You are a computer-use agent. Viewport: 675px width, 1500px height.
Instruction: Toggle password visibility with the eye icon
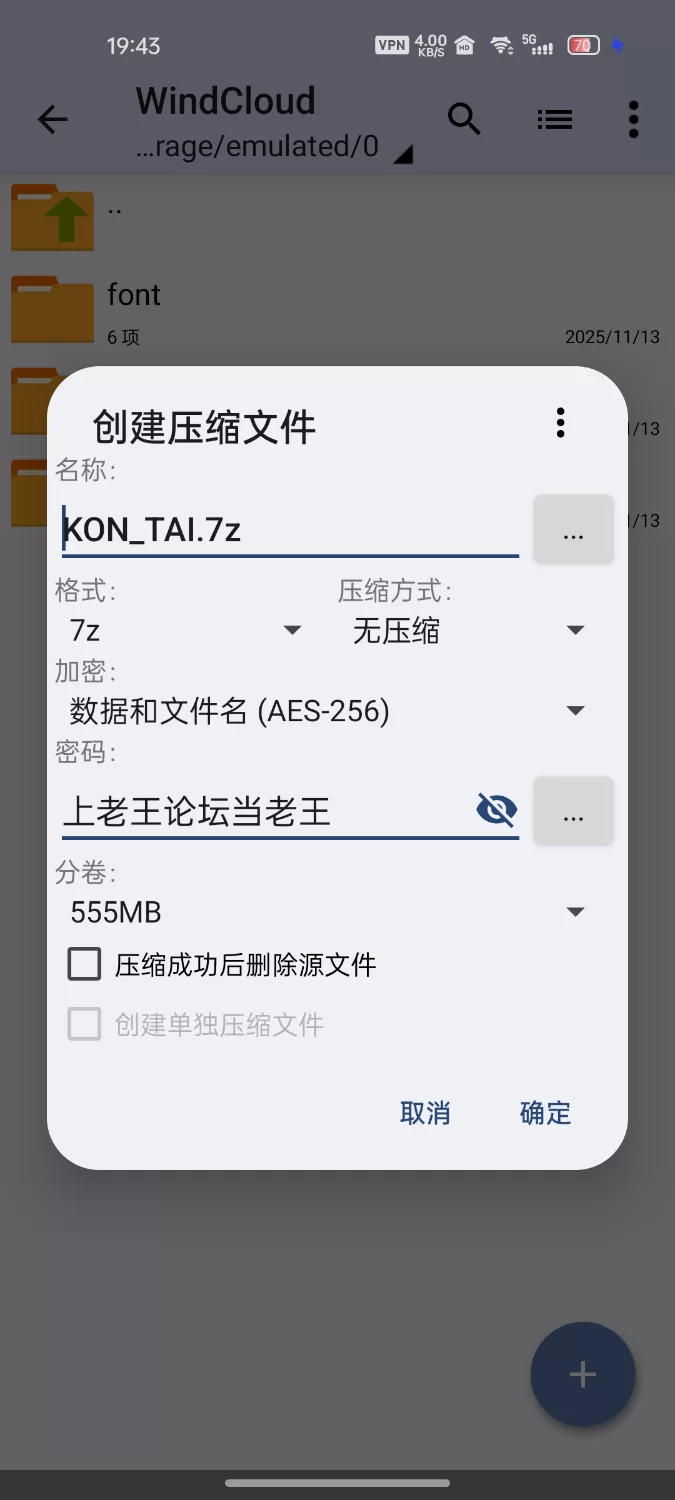[497, 810]
